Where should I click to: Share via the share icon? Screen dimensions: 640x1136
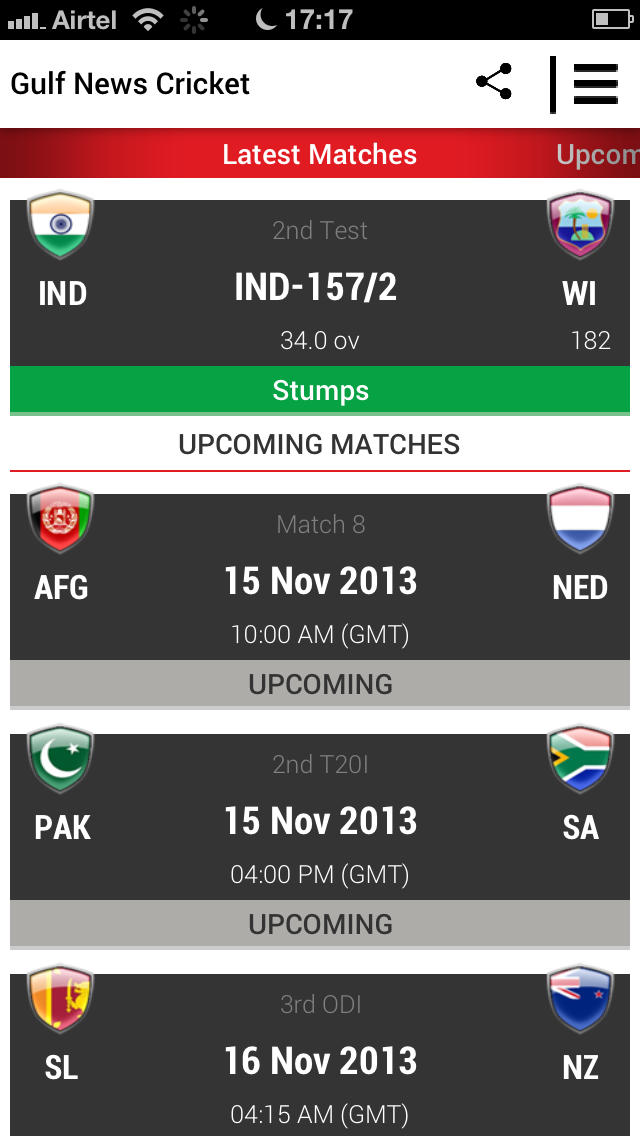pyautogui.click(x=494, y=82)
